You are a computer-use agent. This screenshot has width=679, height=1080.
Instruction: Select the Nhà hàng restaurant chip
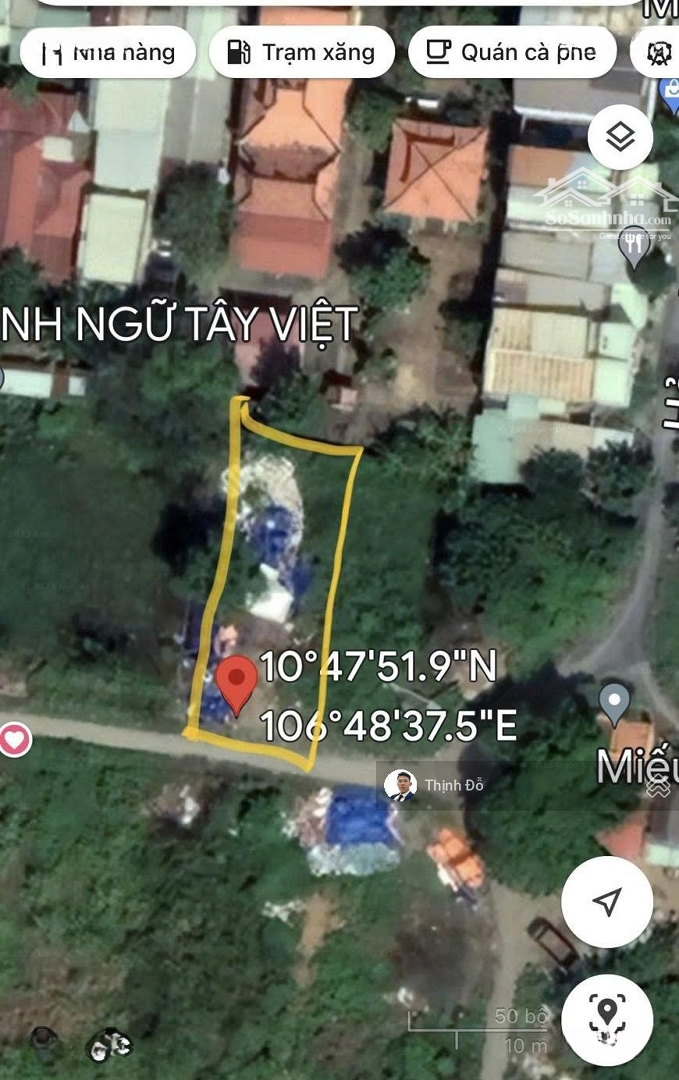click(x=108, y=53)
